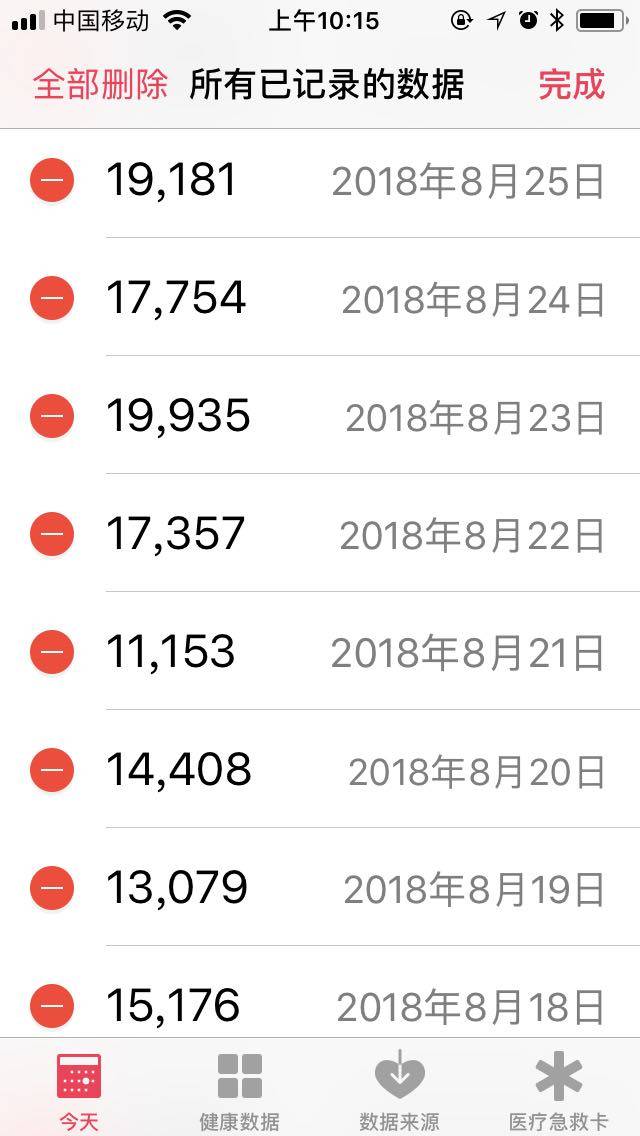This screenshot has width=640, height=1136.
Task: Tap 全部删除 to delete all records
Action: pos(100,85)
